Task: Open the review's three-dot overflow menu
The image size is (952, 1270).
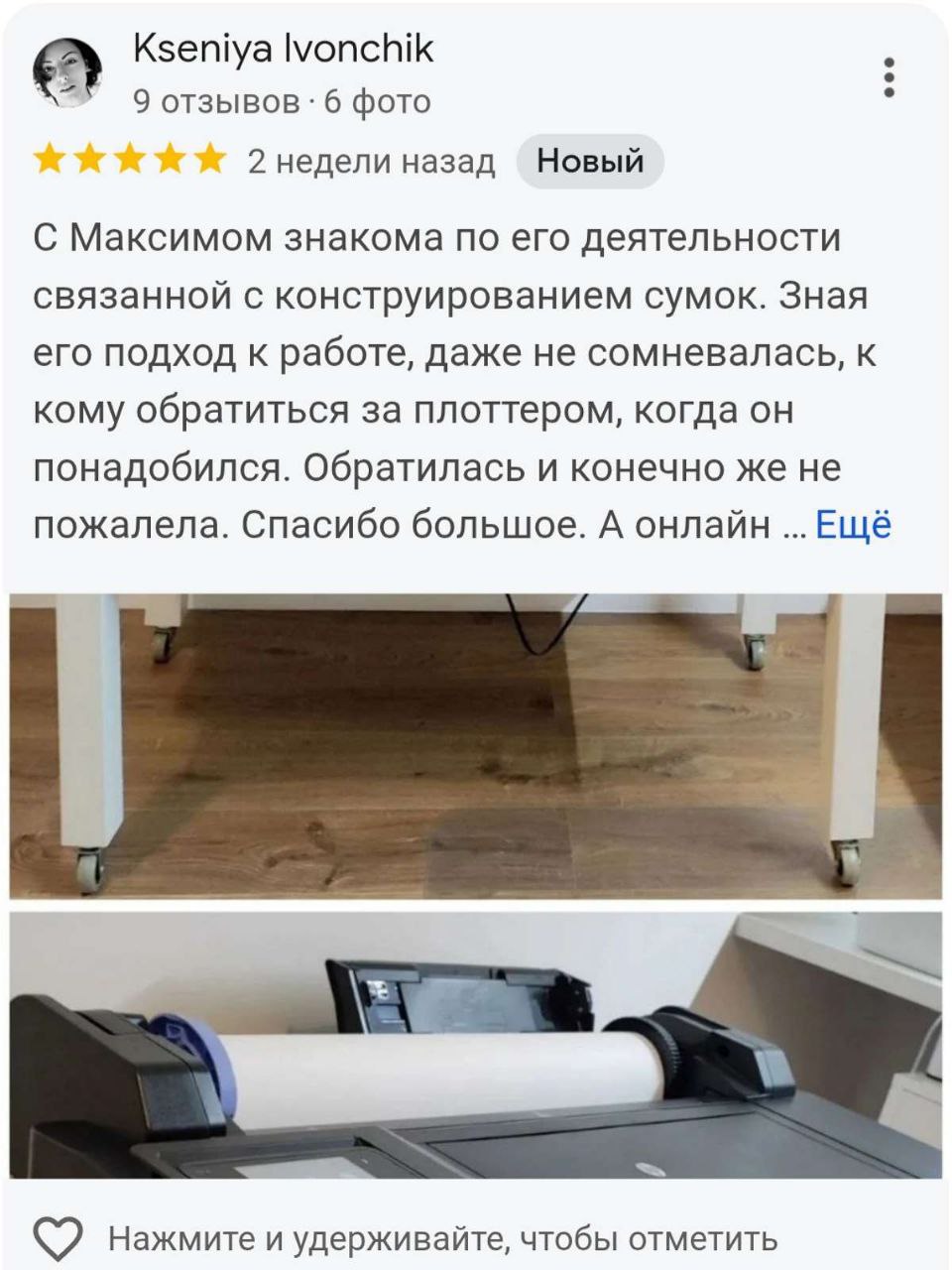Action: point(890,77)
